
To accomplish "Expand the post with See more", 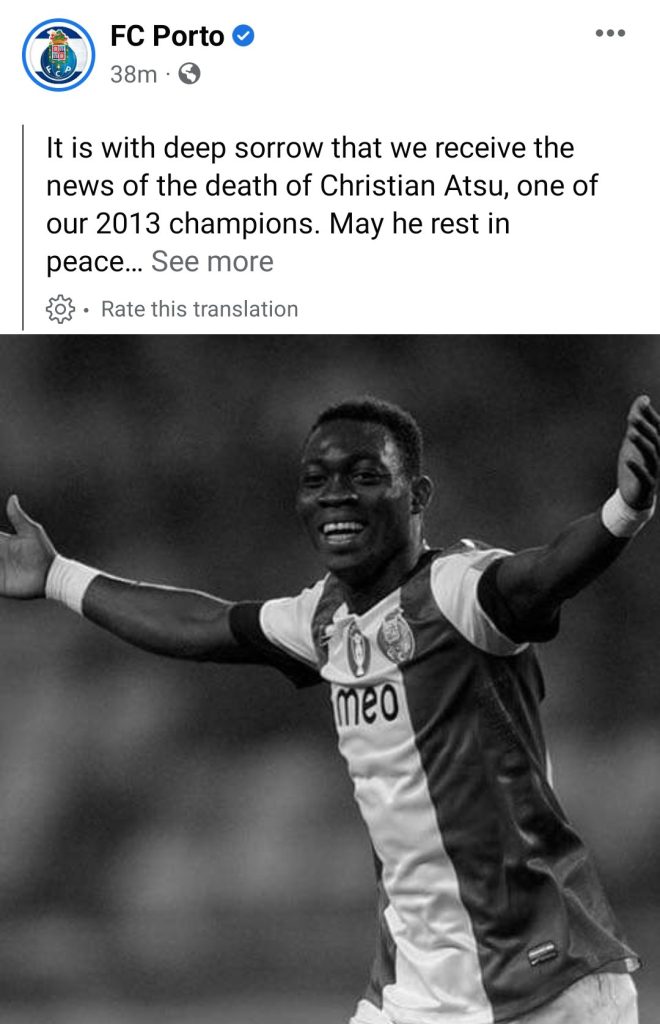I will pyautogui.click(x=212, y=262).
